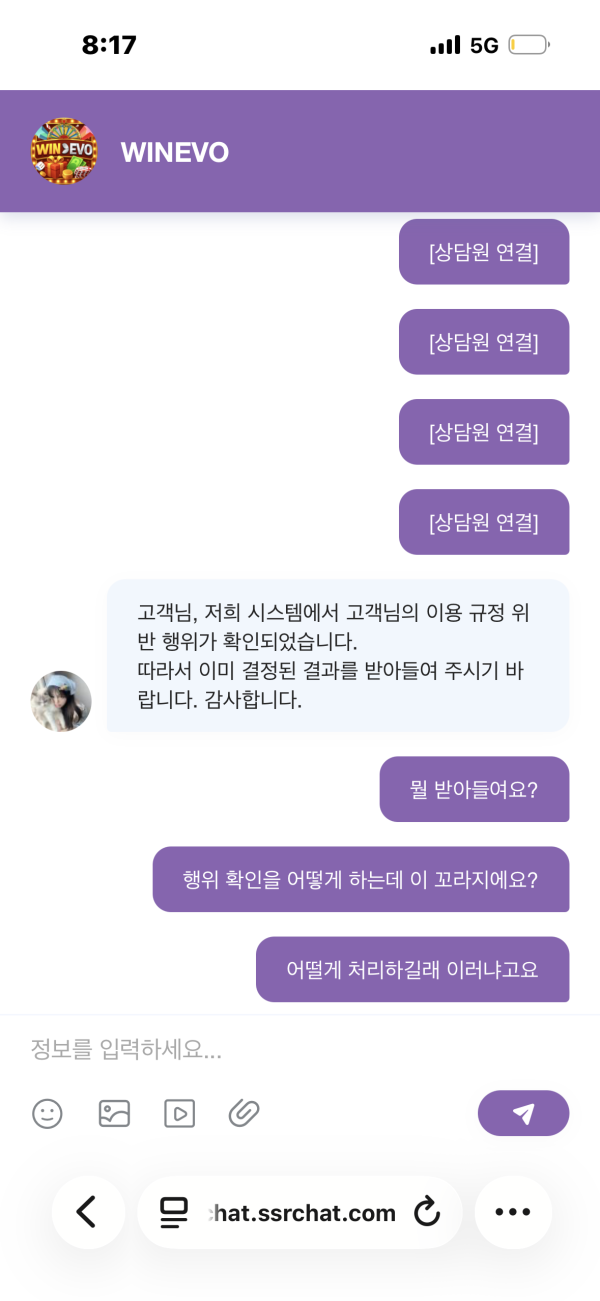The width and height of the screenshot is (600, 1301).
Task: Send the message with the paper plane
Action: coord(523,1113)
